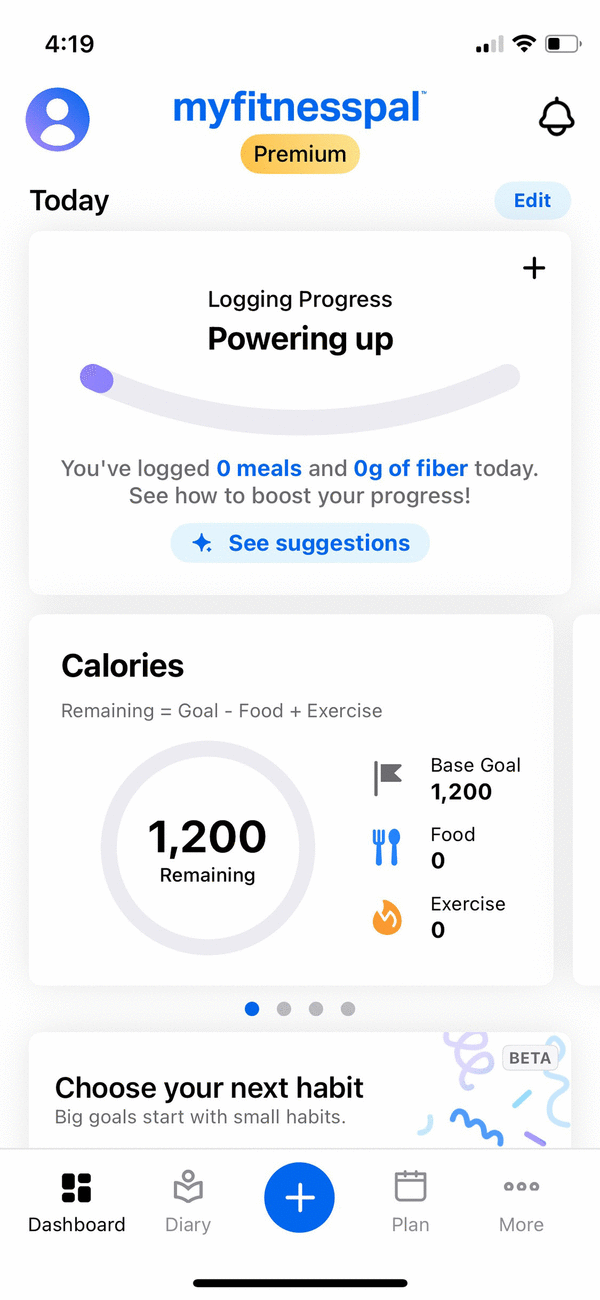Screen dimensions: 600x1300
Task: Tap See suggestions
Action: [300, 543]
